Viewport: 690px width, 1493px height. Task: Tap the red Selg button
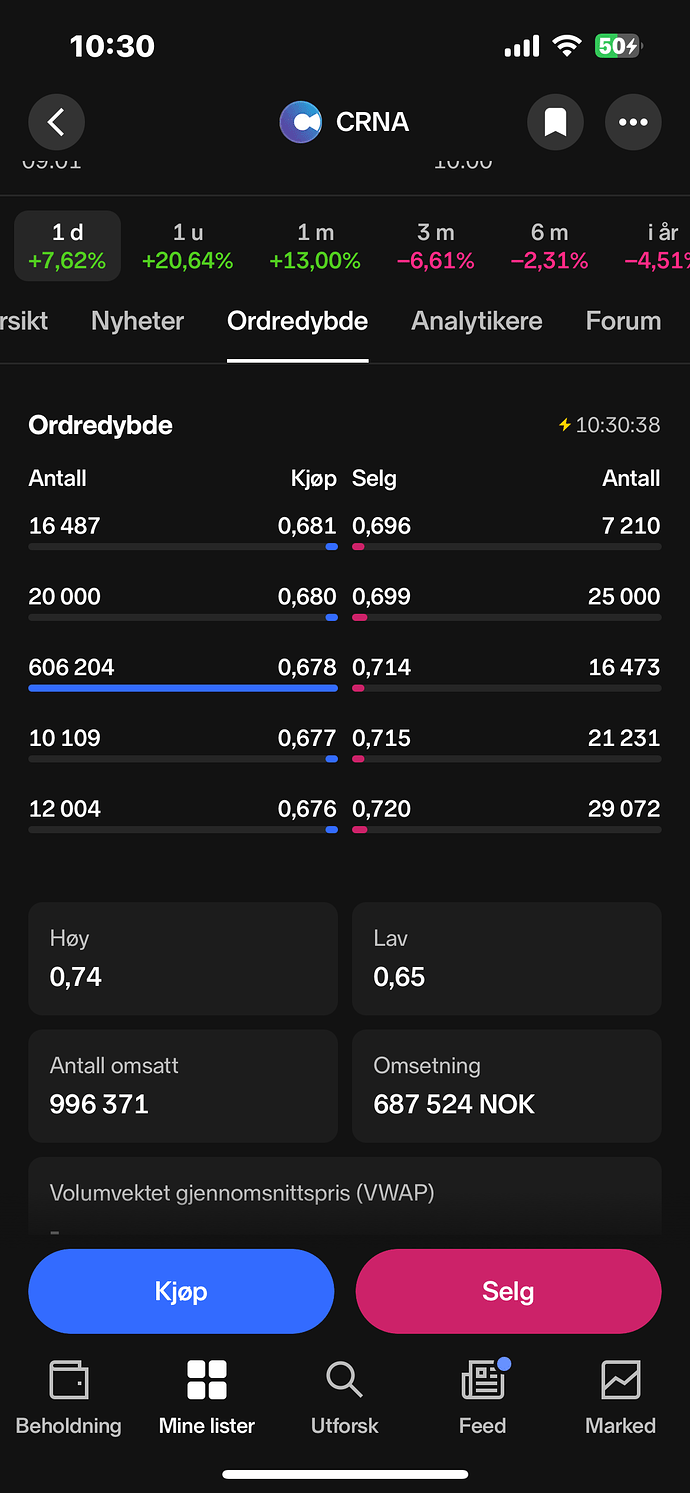coord(508,1291)
